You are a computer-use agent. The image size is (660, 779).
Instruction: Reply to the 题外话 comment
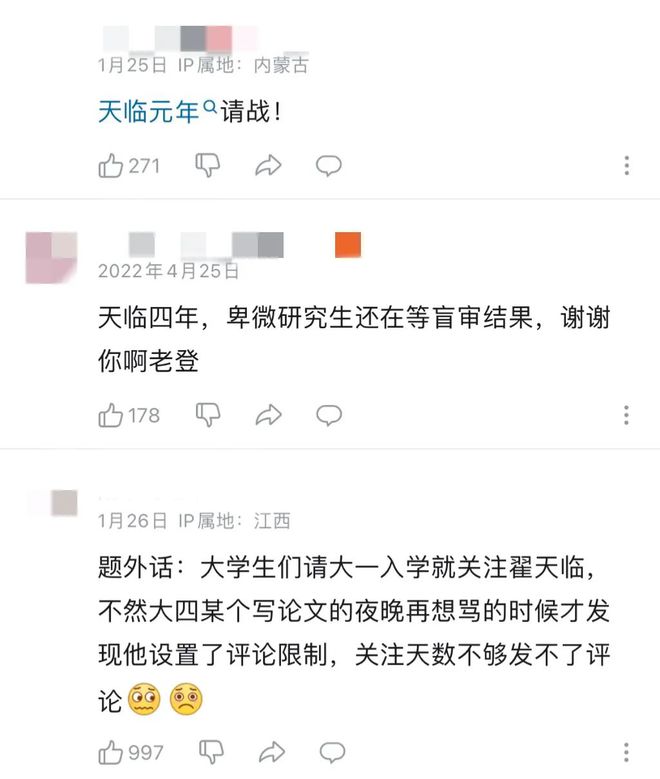[329, 752]
